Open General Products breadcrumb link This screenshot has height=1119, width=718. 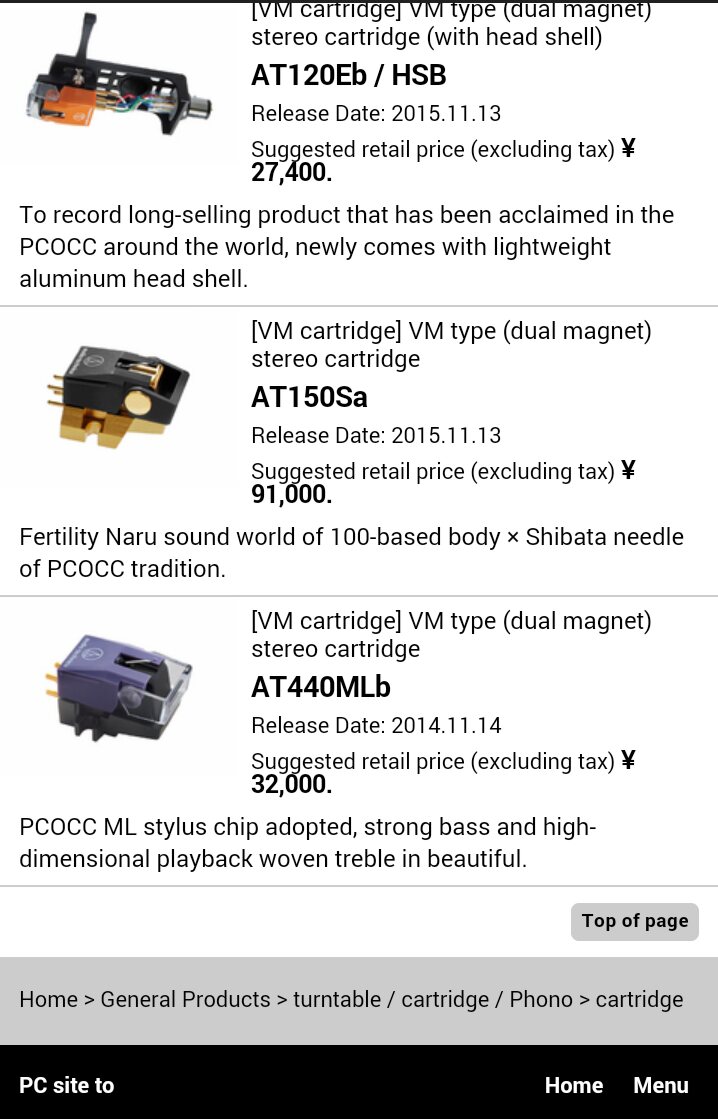[x=185, y=1000]
